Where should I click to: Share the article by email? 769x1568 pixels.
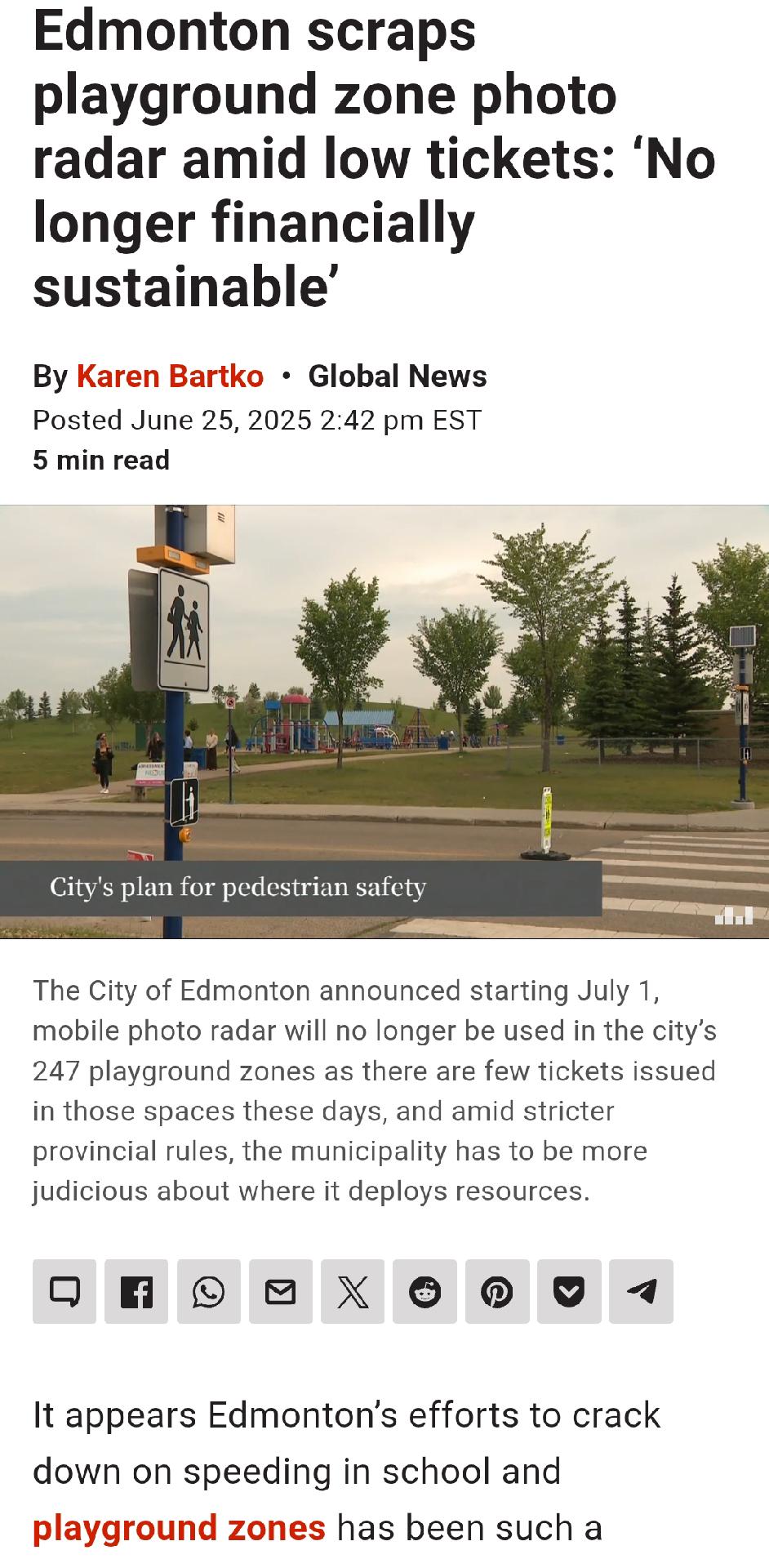coord(281,1291)
